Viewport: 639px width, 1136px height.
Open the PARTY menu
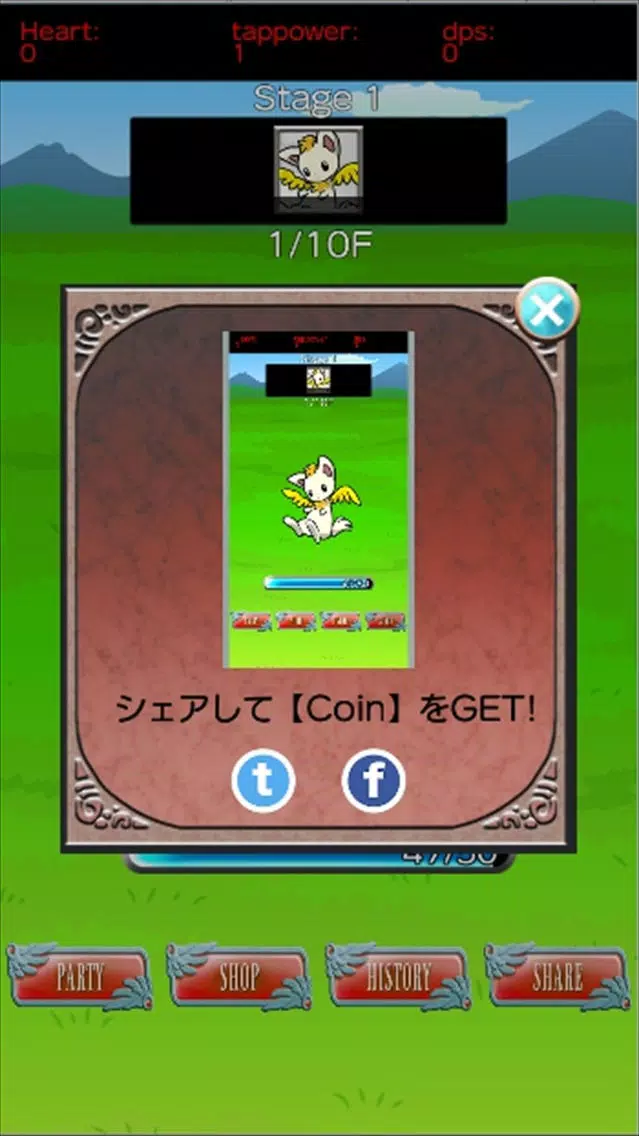click(80, 977)
